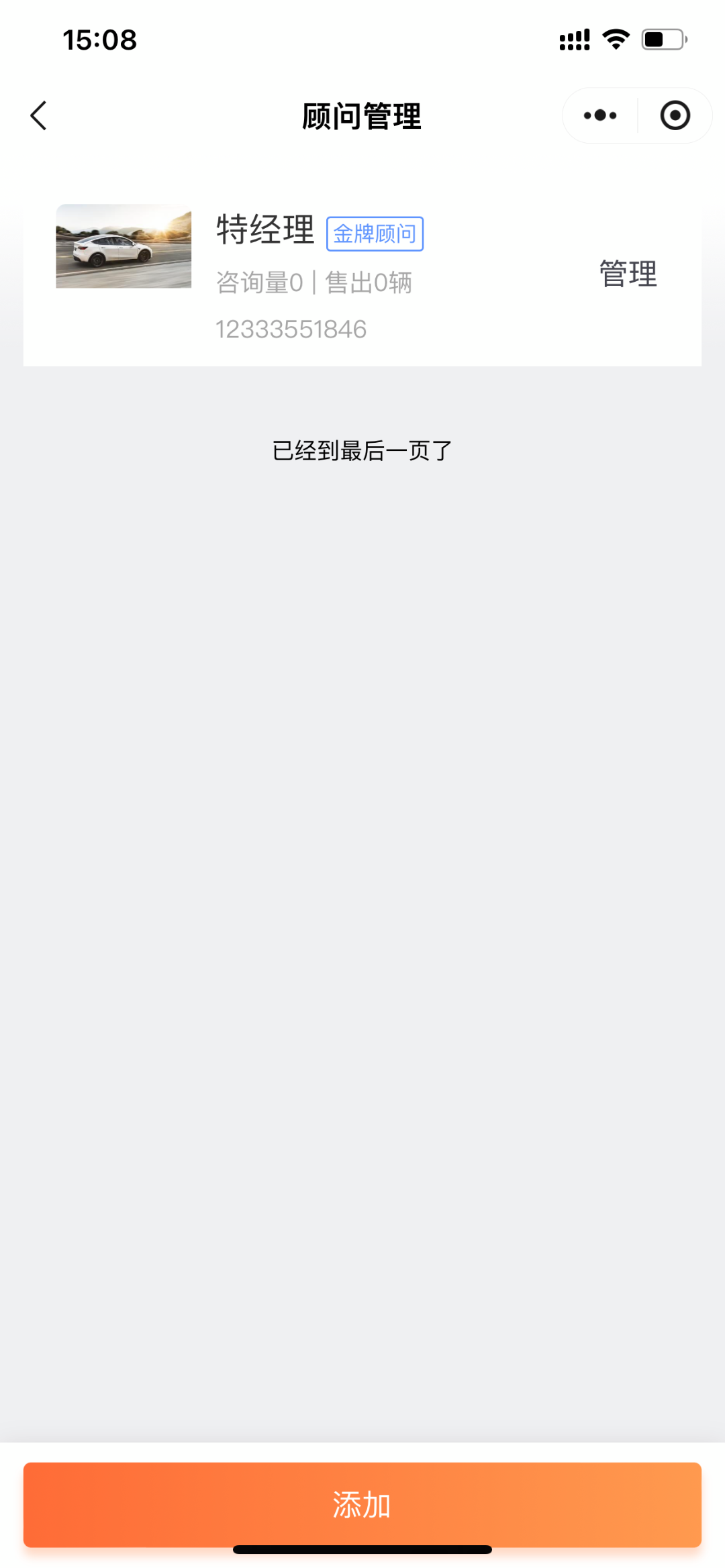Image resolution: width=725 pixels, height=1568 pixels.
Task: Tap the phone number 12333551846
Action: pos(291,329)
